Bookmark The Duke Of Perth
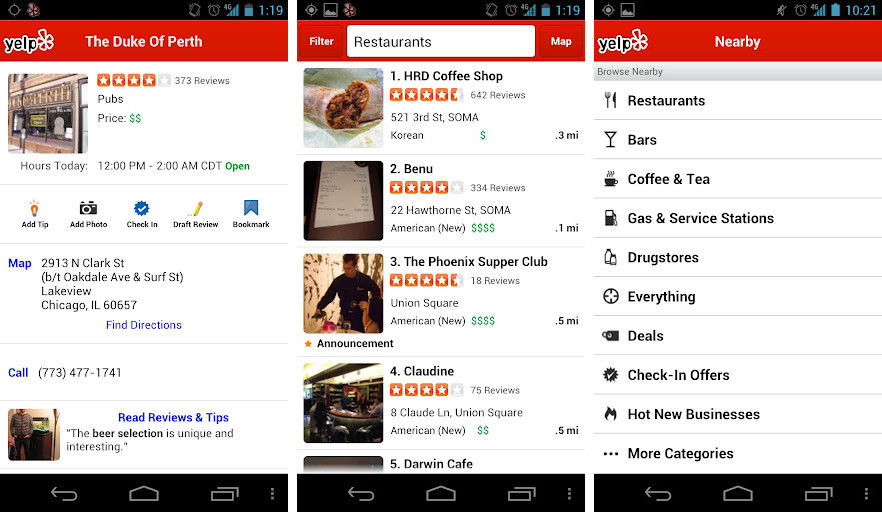This screenshot has height=512, width=882. 251,214
